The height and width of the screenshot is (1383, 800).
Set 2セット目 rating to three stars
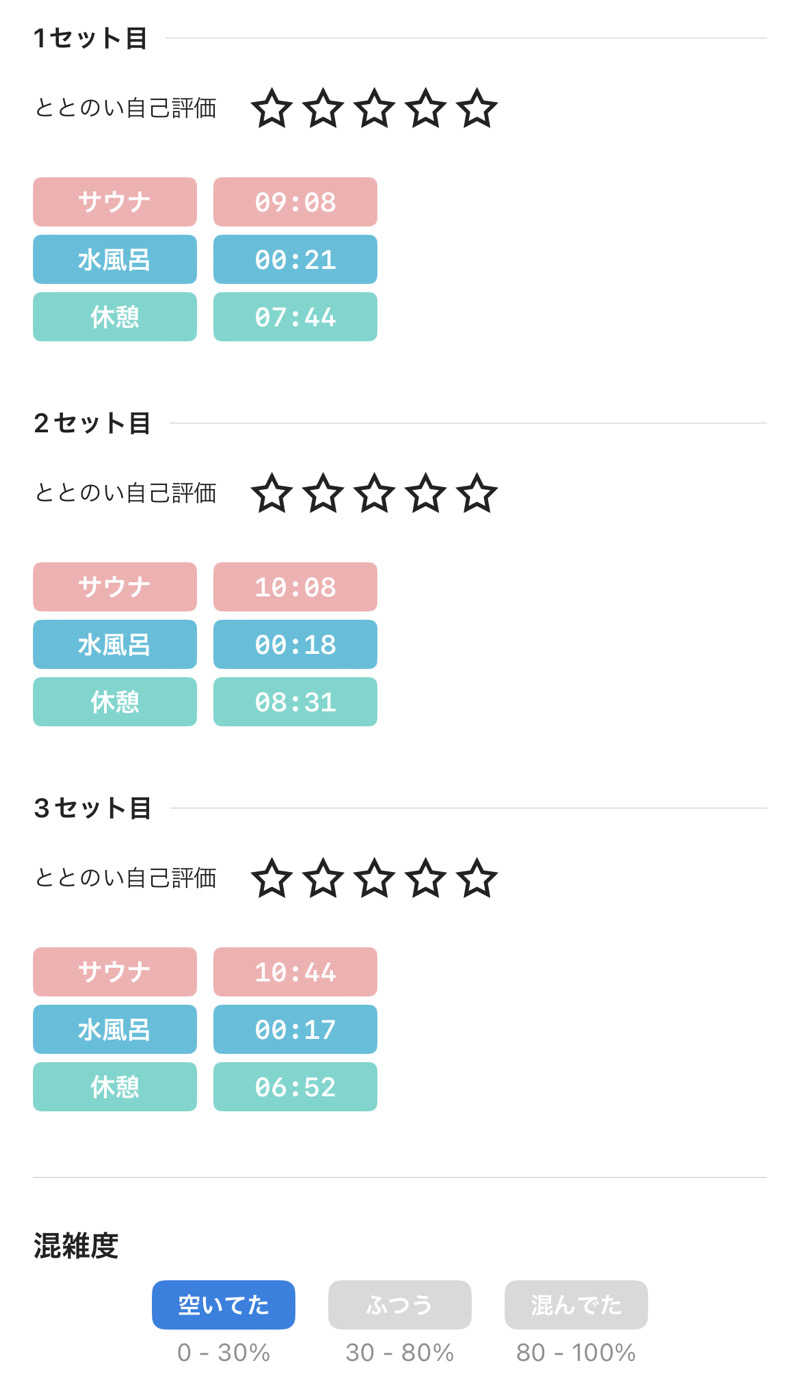(374, 494)
